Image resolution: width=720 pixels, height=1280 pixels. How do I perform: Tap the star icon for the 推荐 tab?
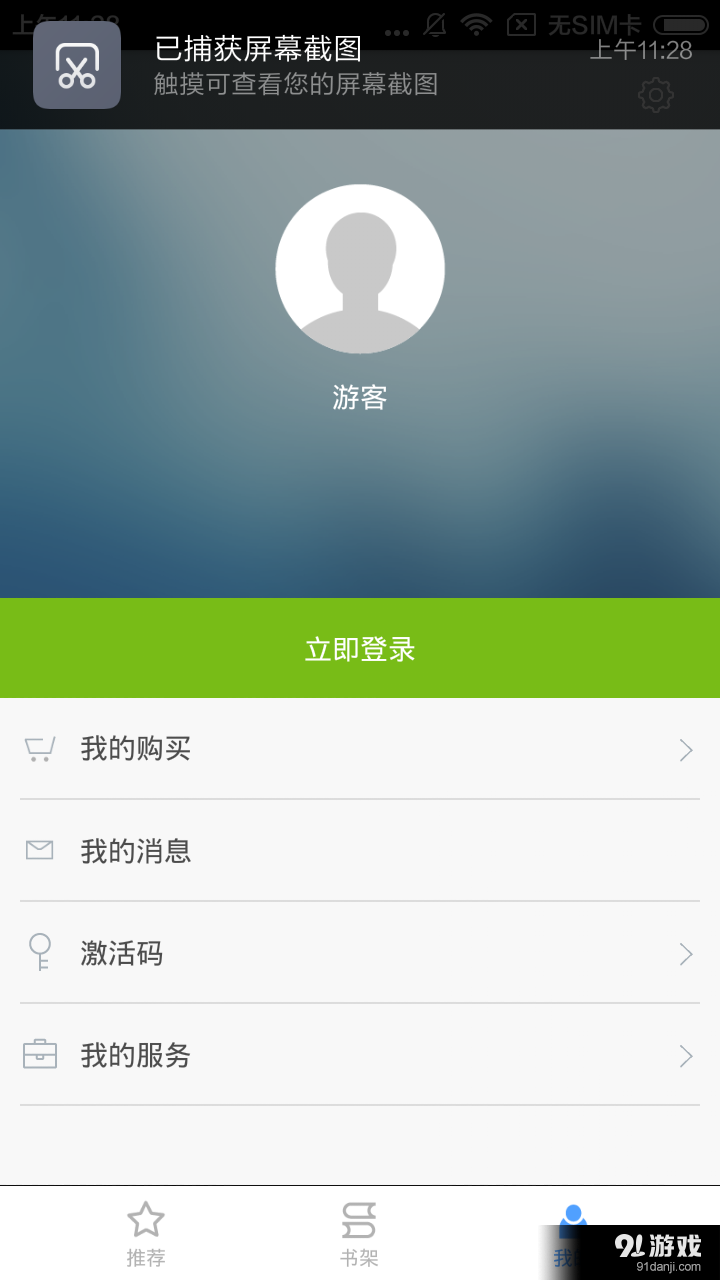(x=146, y=1219)
